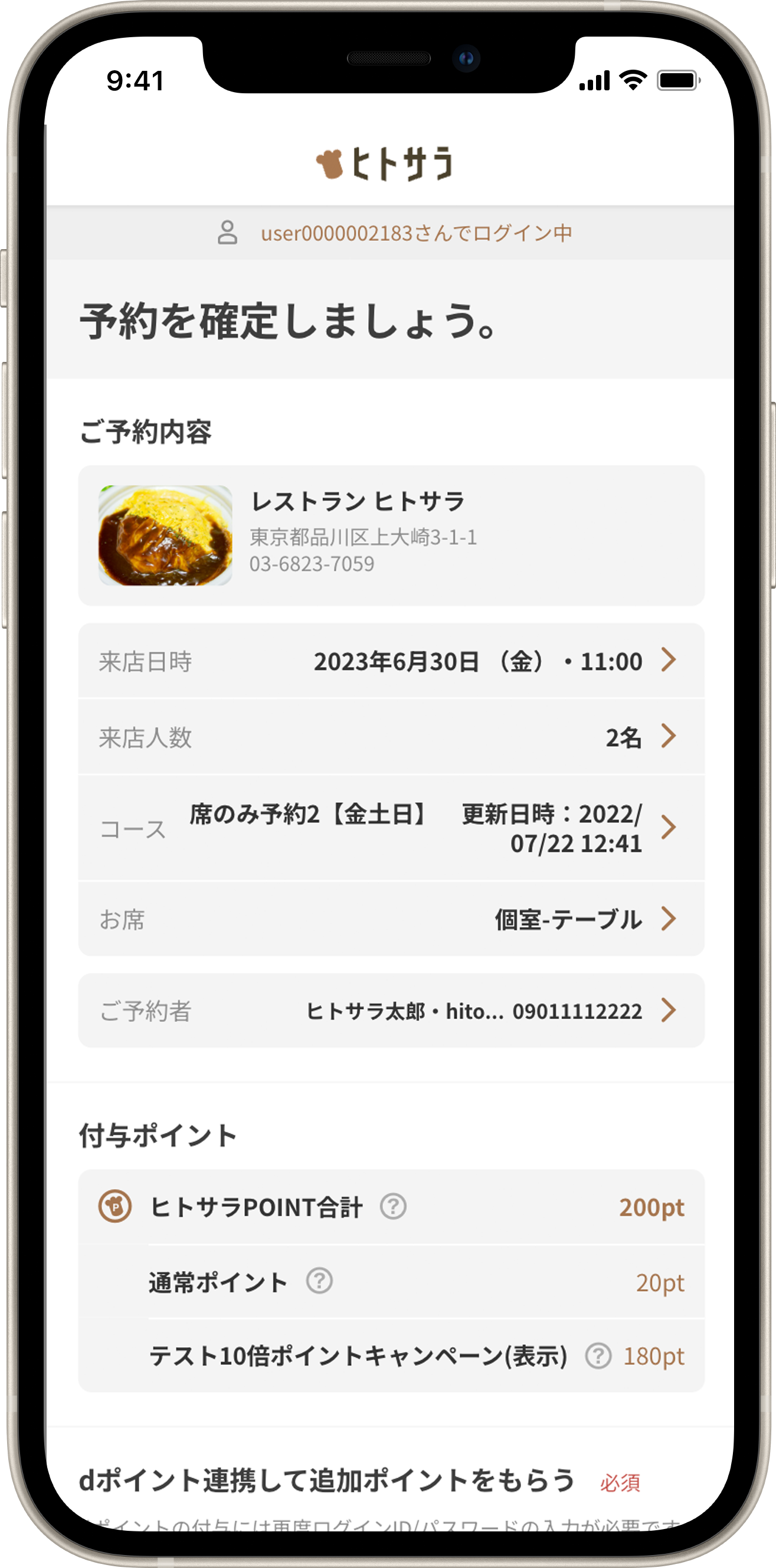Open the レストラン ヒトサラ restaurant card
Image resolution: width=776 pixels, height=1568 pixels.
391,535
